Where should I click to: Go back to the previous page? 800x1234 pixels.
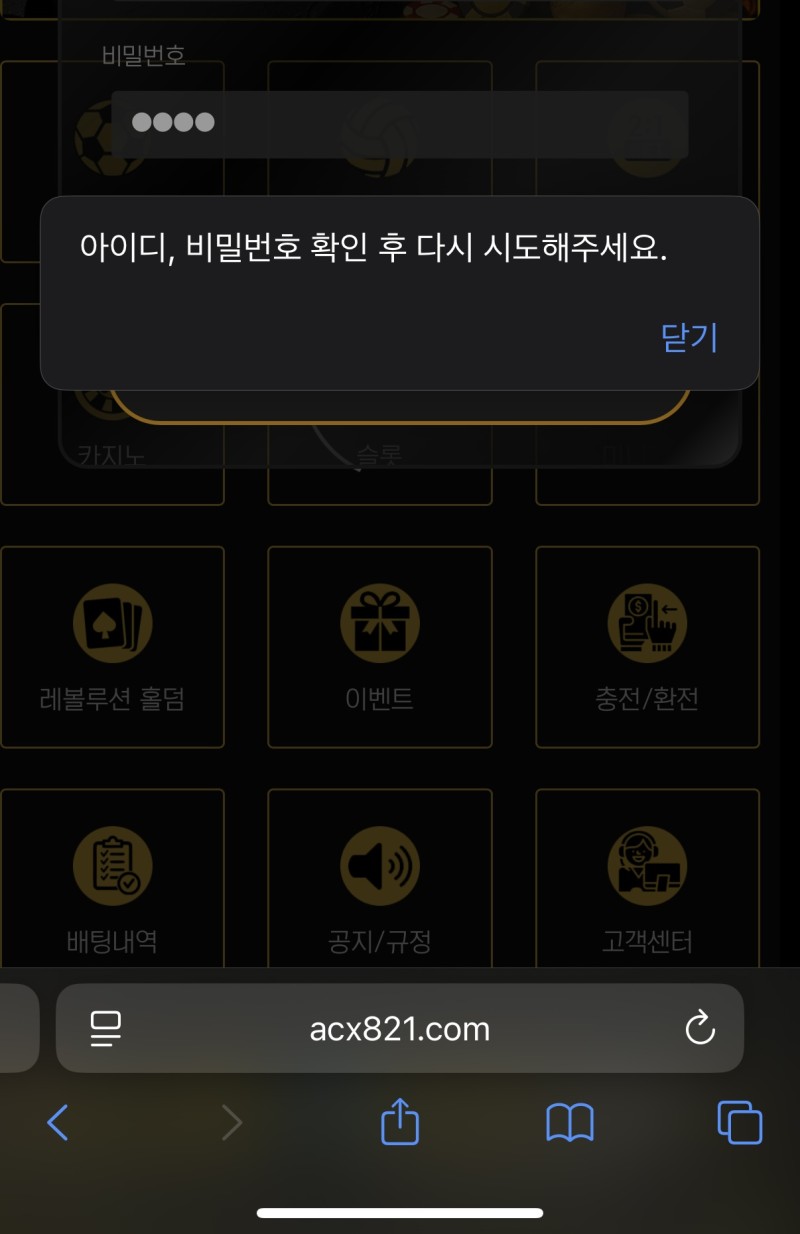tap(58, 1123)
